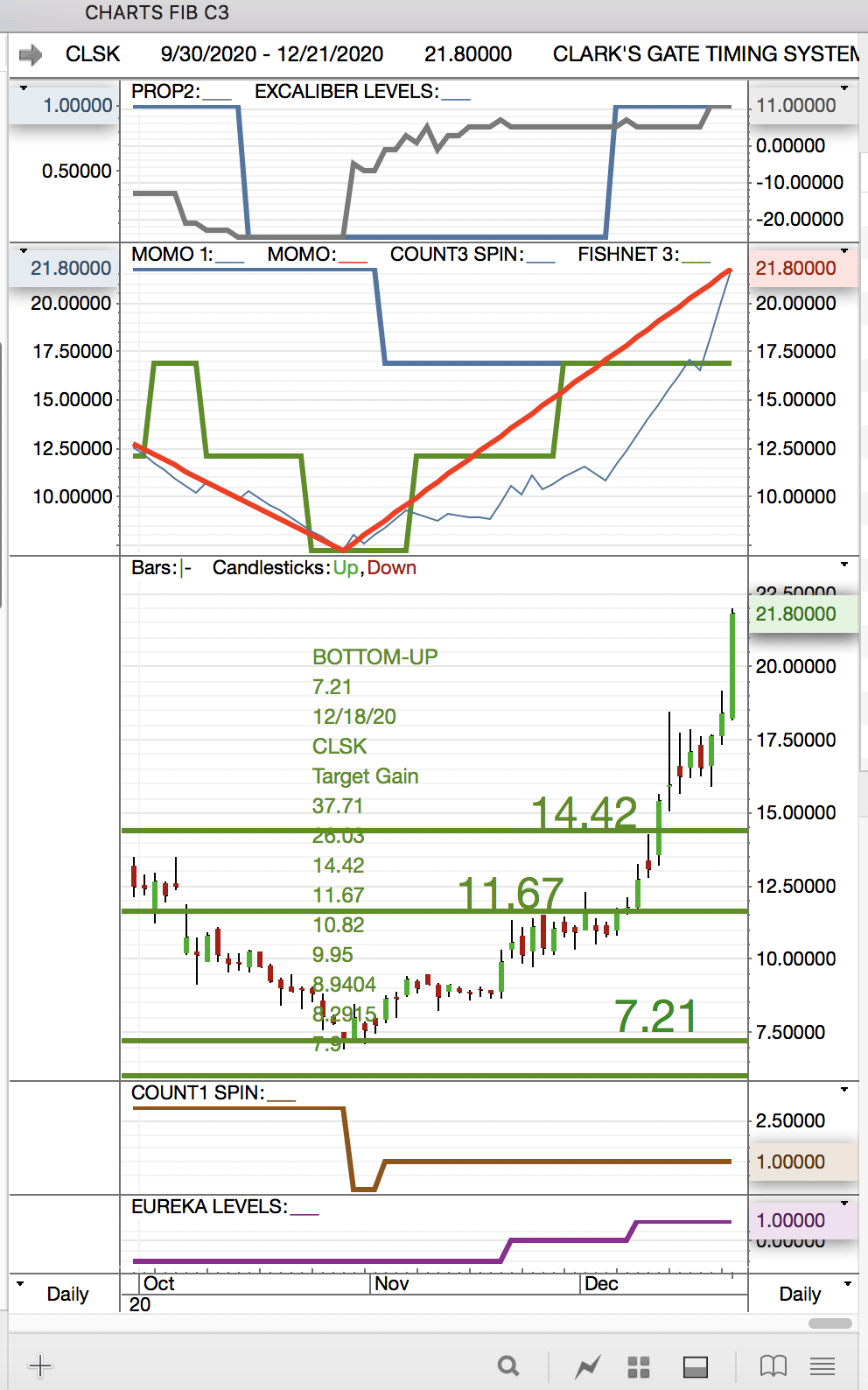Open the candlestick pane's right scale menu arrow
Screen dimensions: 868x1390
(844, 565)
